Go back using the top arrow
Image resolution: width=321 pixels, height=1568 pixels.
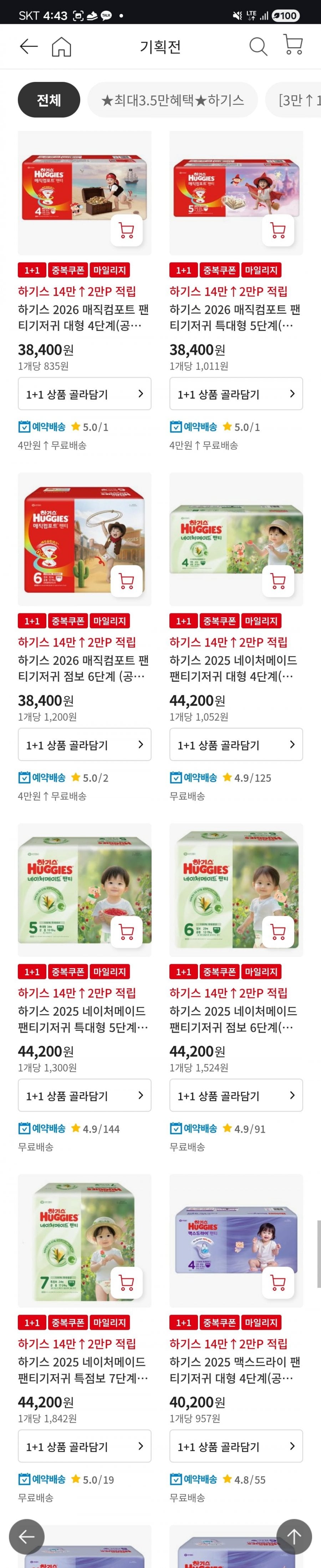[x=29, y=47]
